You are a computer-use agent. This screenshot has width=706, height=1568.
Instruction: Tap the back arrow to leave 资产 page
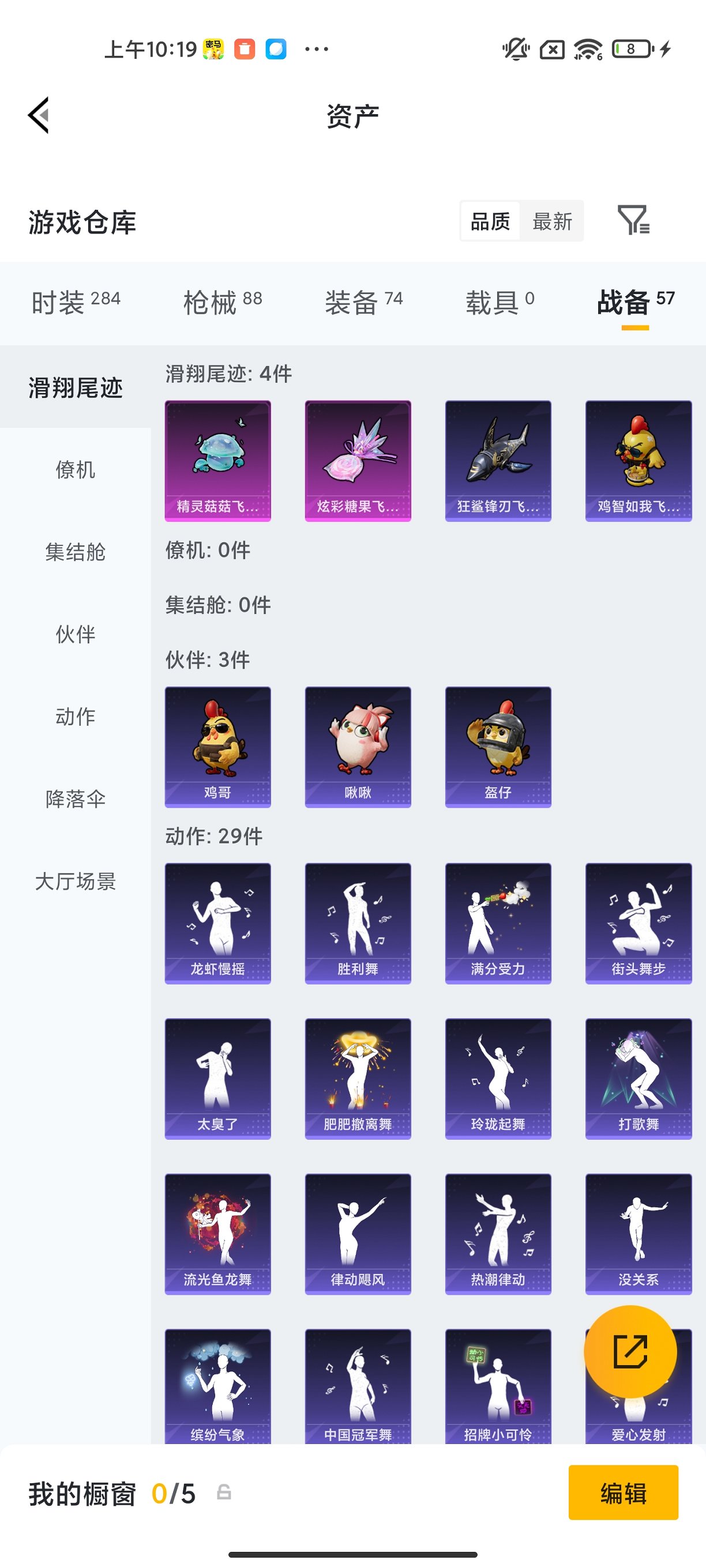point(39,116)
